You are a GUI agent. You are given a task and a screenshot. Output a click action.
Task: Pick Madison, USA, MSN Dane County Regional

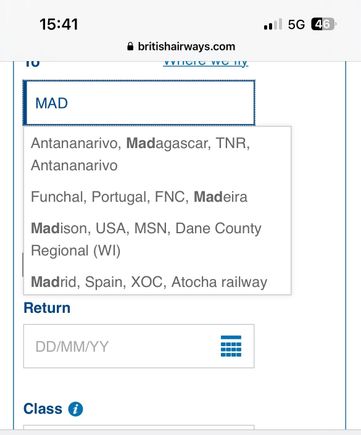coord(157,239)
